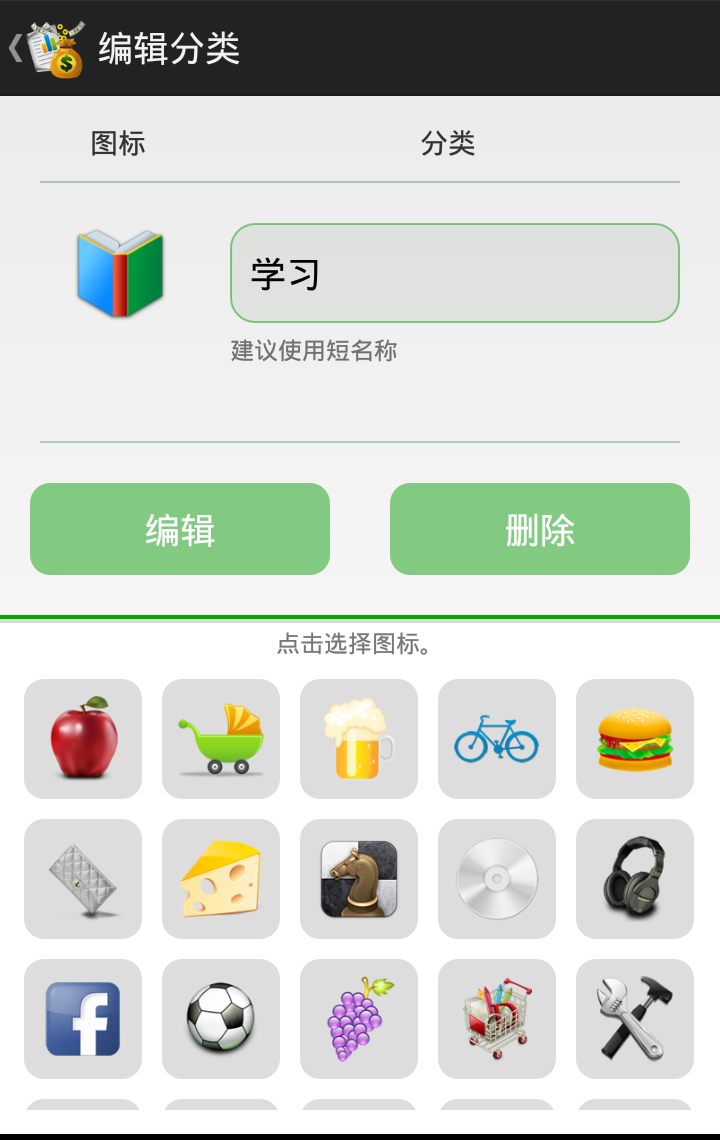Choose the baby stroller icon
The width and height of the screenshot is (720, 1140).
point(221,739)
